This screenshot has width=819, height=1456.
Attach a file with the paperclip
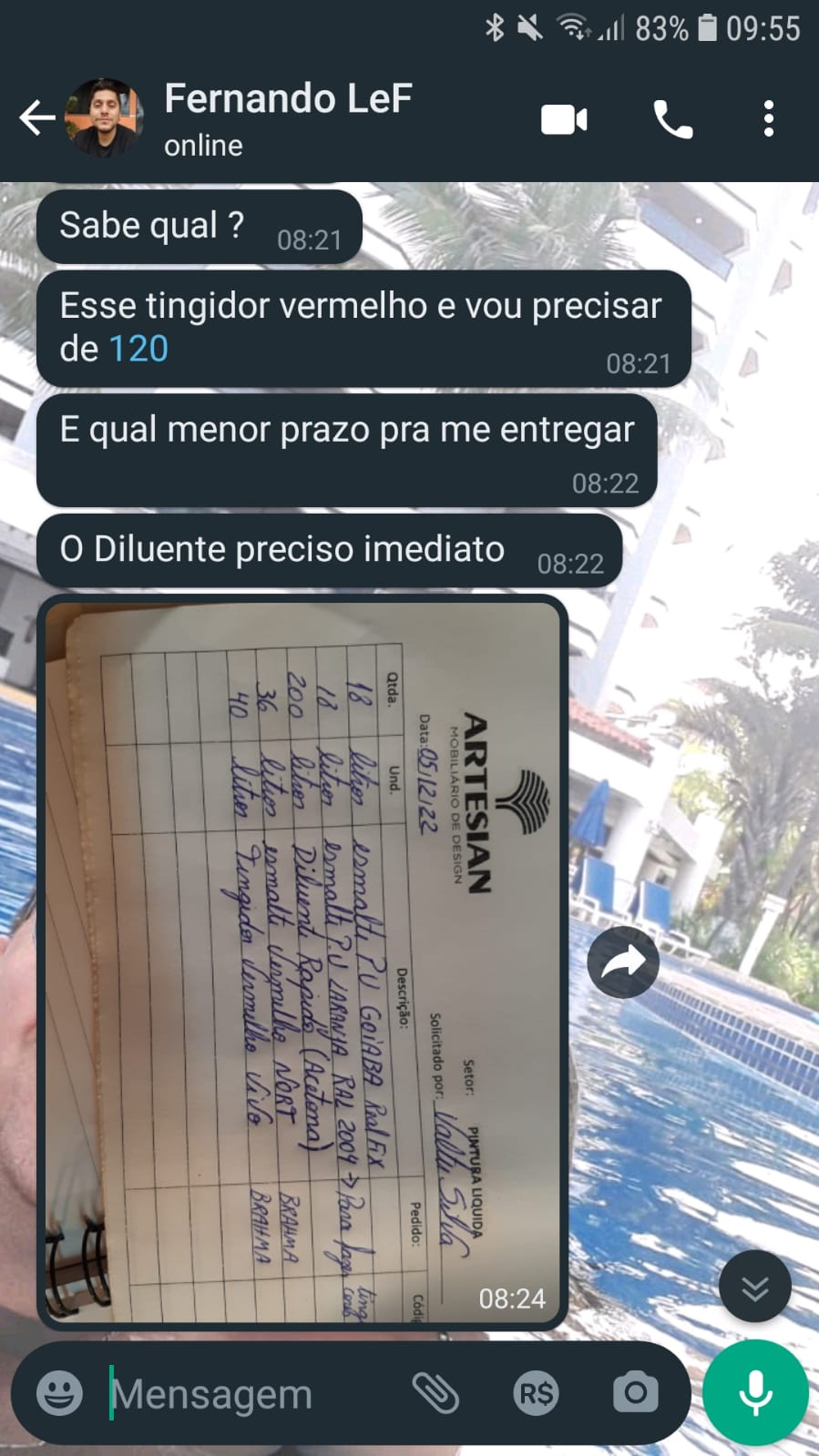pos(435,1393)
